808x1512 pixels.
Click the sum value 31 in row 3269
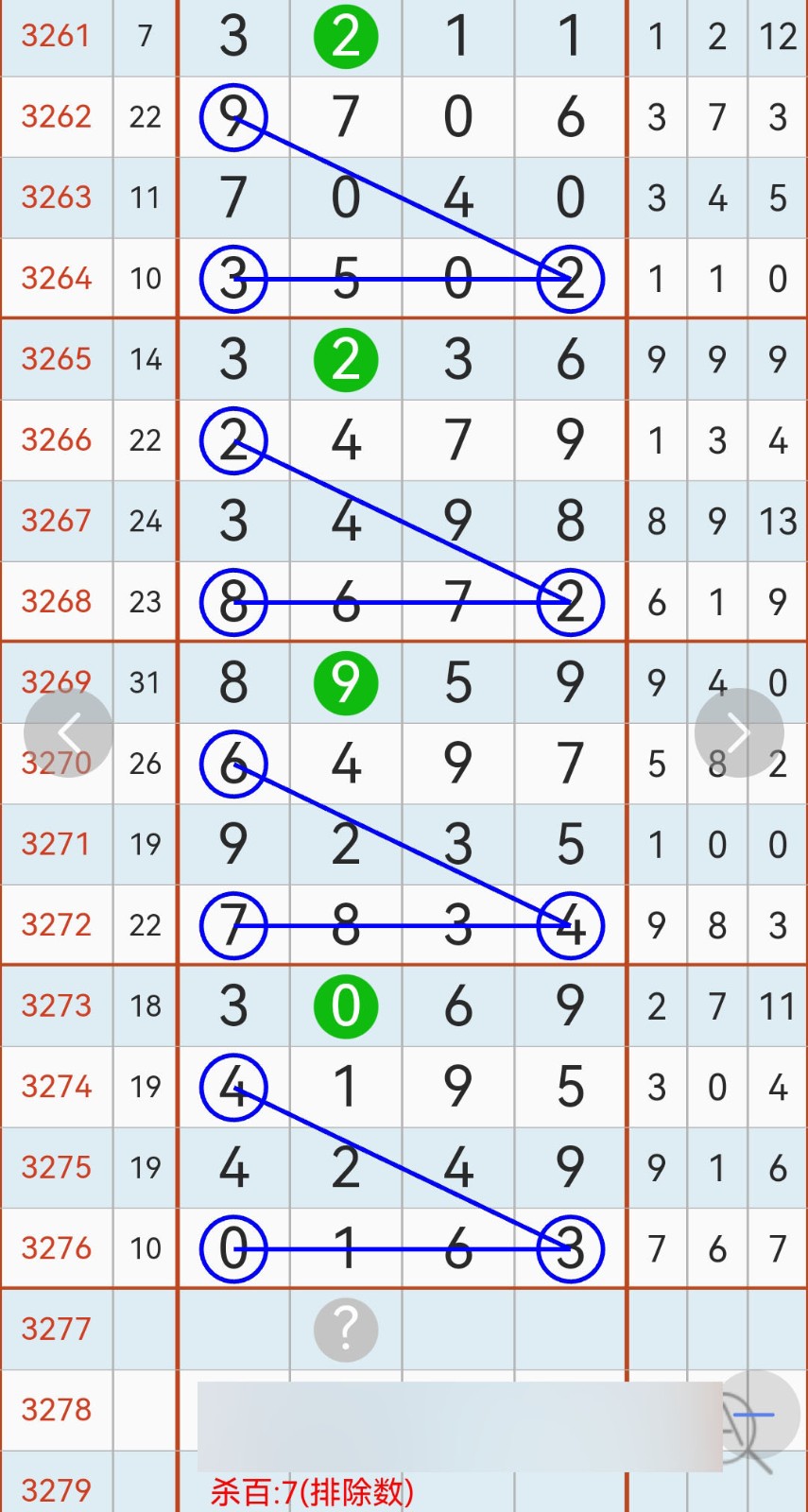pyautogui.click(x=145, y=682)
